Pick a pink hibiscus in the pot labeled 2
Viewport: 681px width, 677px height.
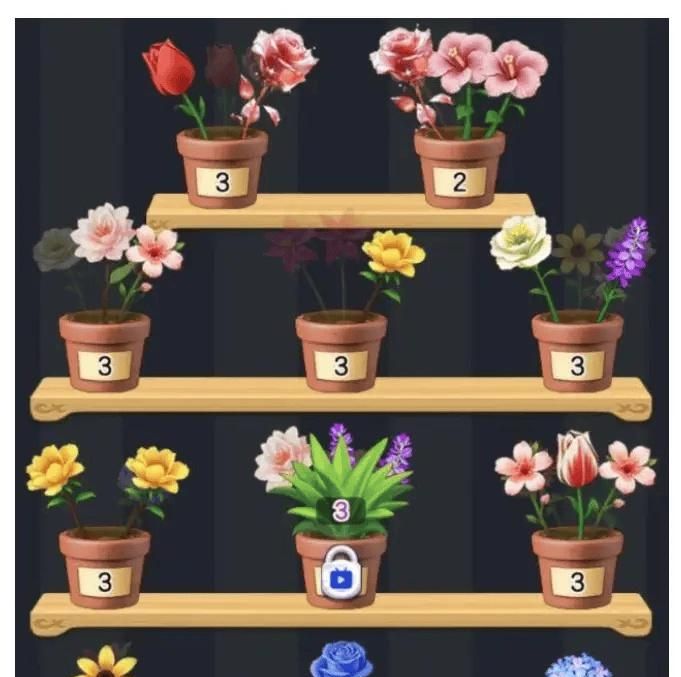pyautogui.click(x=461, y=62)
